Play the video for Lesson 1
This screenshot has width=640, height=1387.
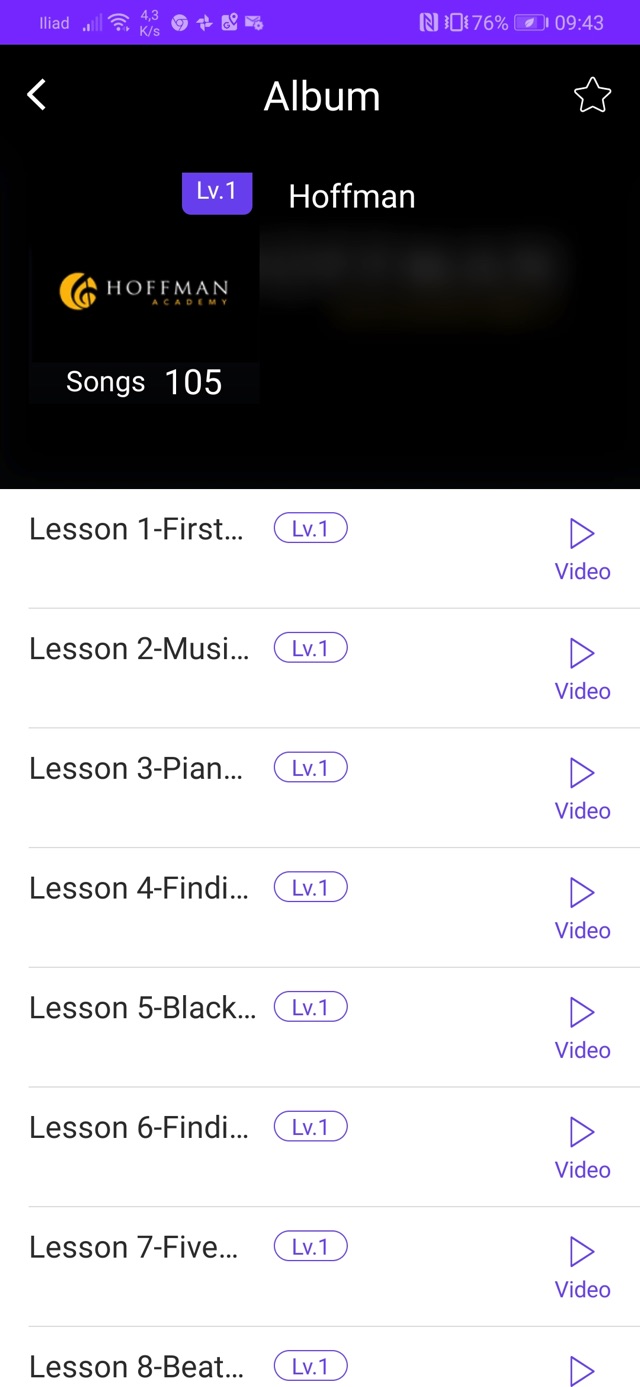(582, 548)
